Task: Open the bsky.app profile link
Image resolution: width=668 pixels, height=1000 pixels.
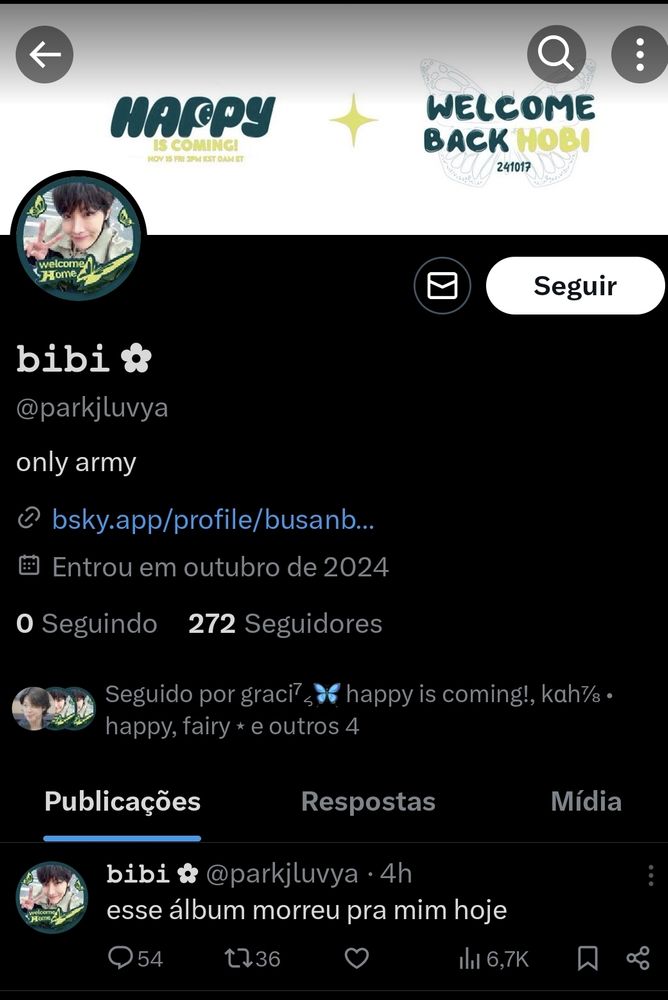Action: pyautogui.click(x=213, y=519)
